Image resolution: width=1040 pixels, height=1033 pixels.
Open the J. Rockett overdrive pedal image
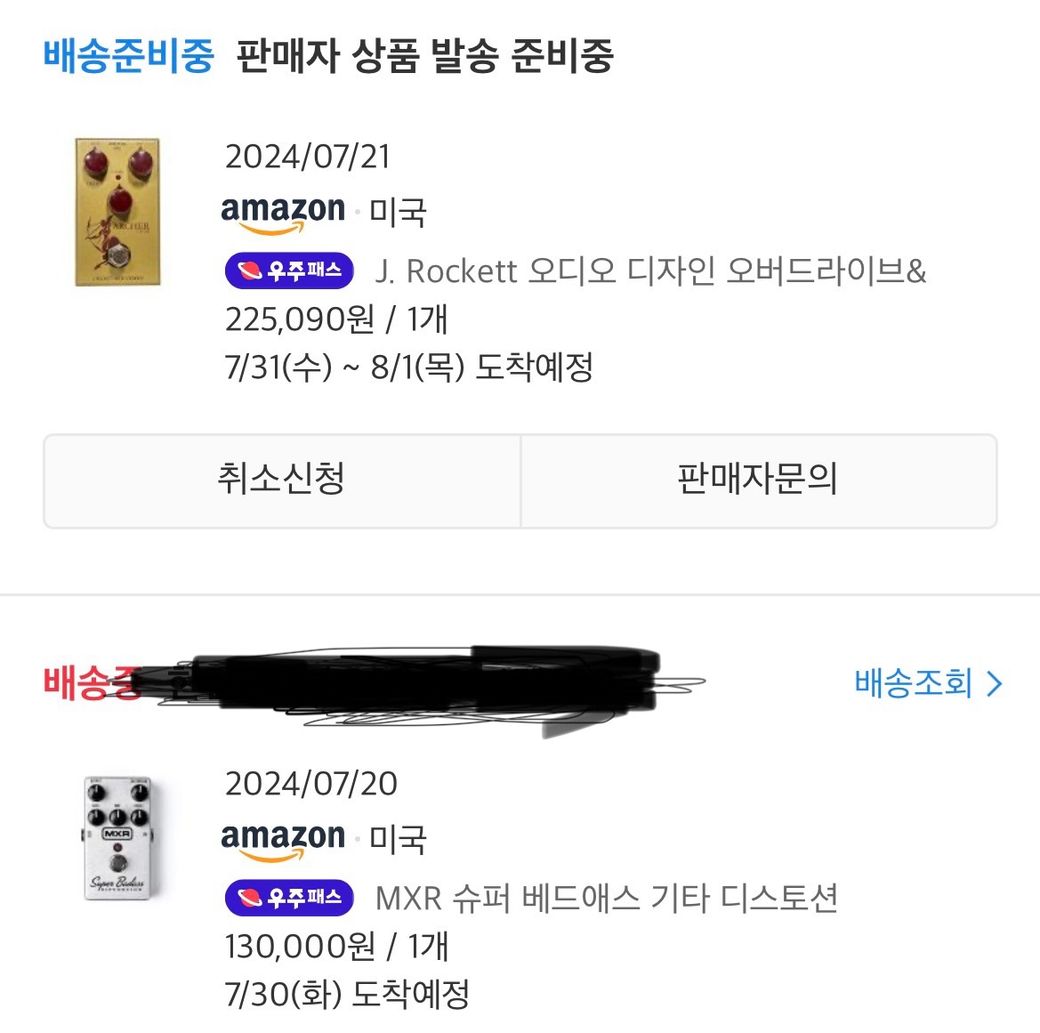click(x=117, y=212)
